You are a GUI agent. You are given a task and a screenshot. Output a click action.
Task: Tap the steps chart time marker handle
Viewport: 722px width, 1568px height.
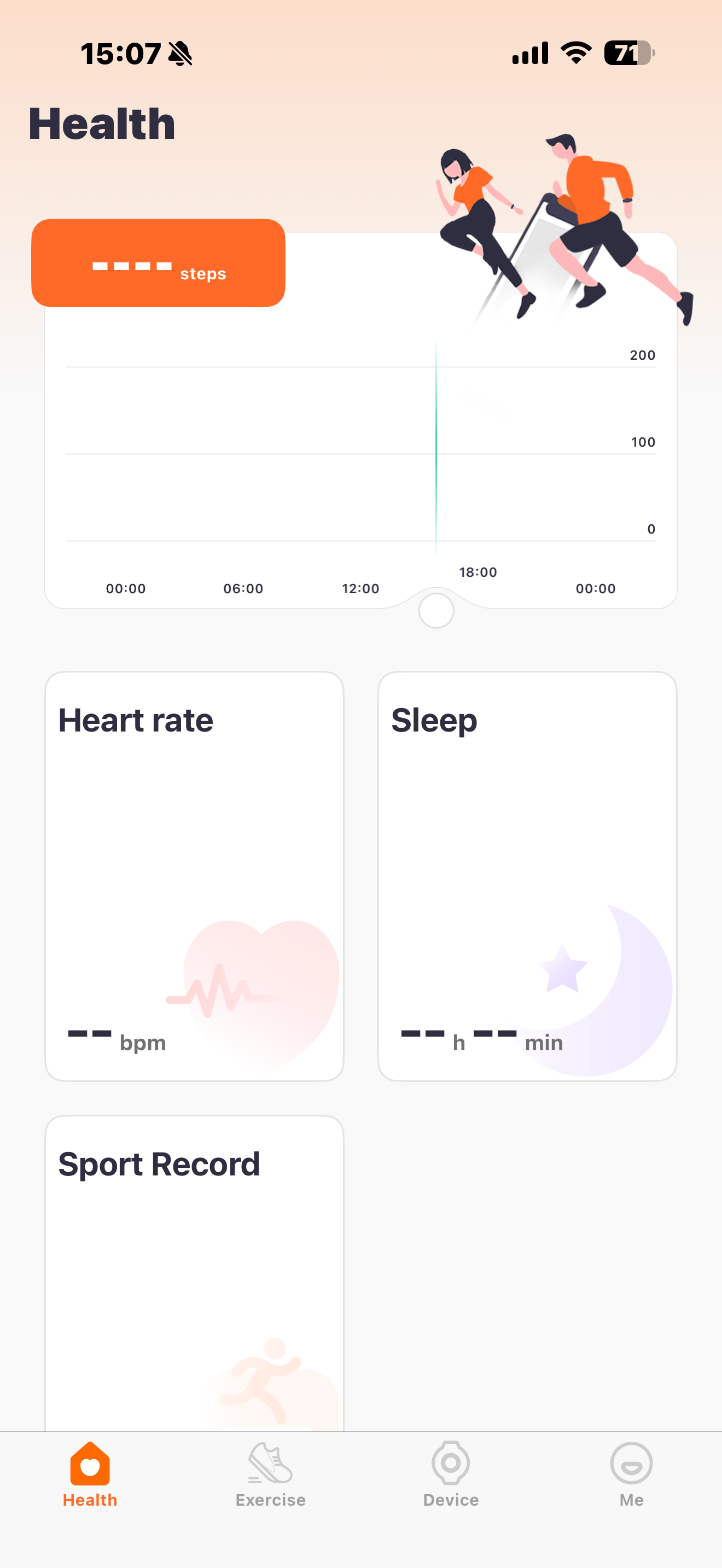tap(436, 611)
